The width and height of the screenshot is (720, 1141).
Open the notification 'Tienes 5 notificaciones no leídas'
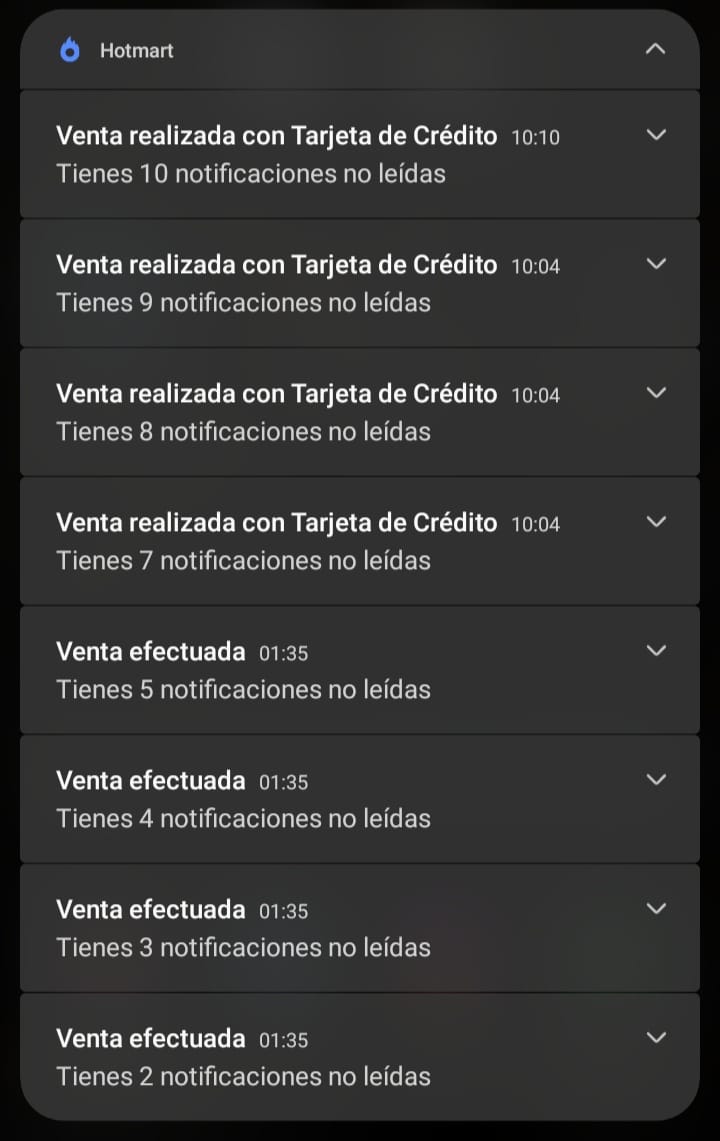(x=300, y=671)
